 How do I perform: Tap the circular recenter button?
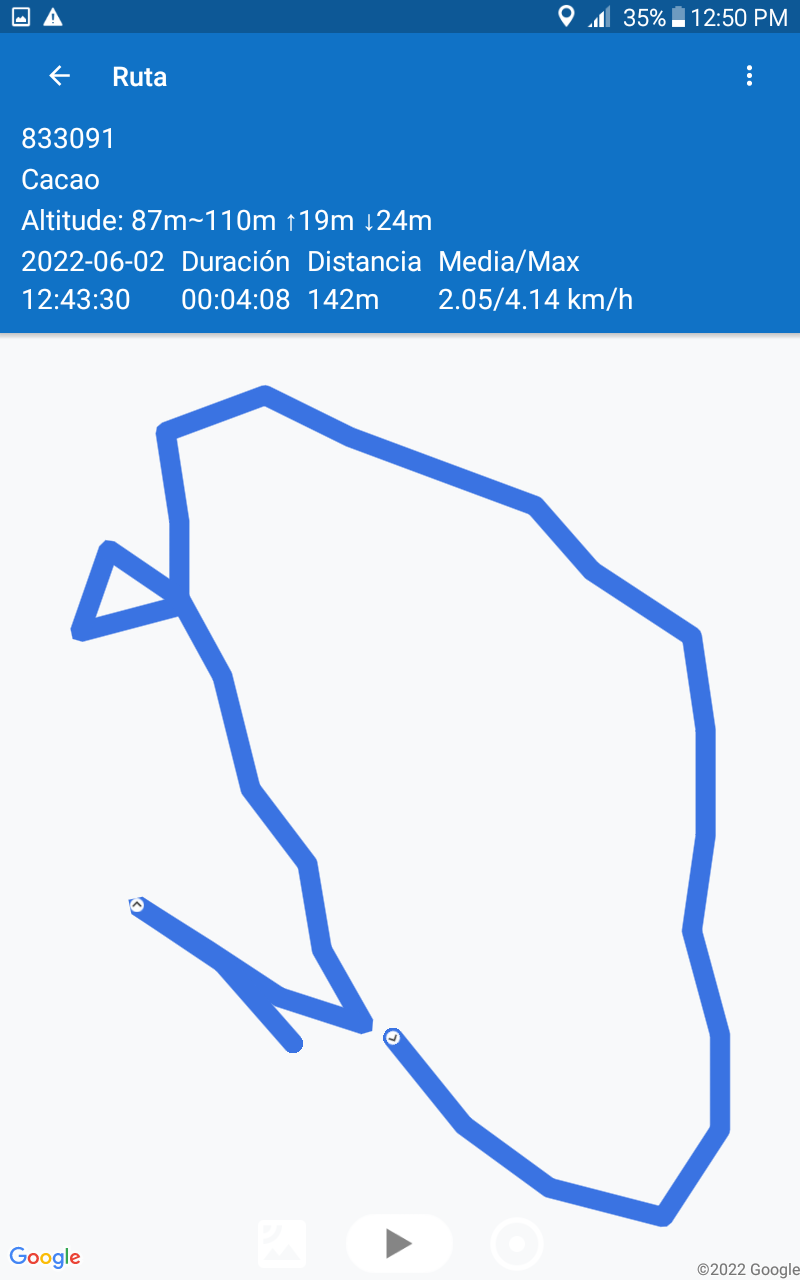(517, 1245)
